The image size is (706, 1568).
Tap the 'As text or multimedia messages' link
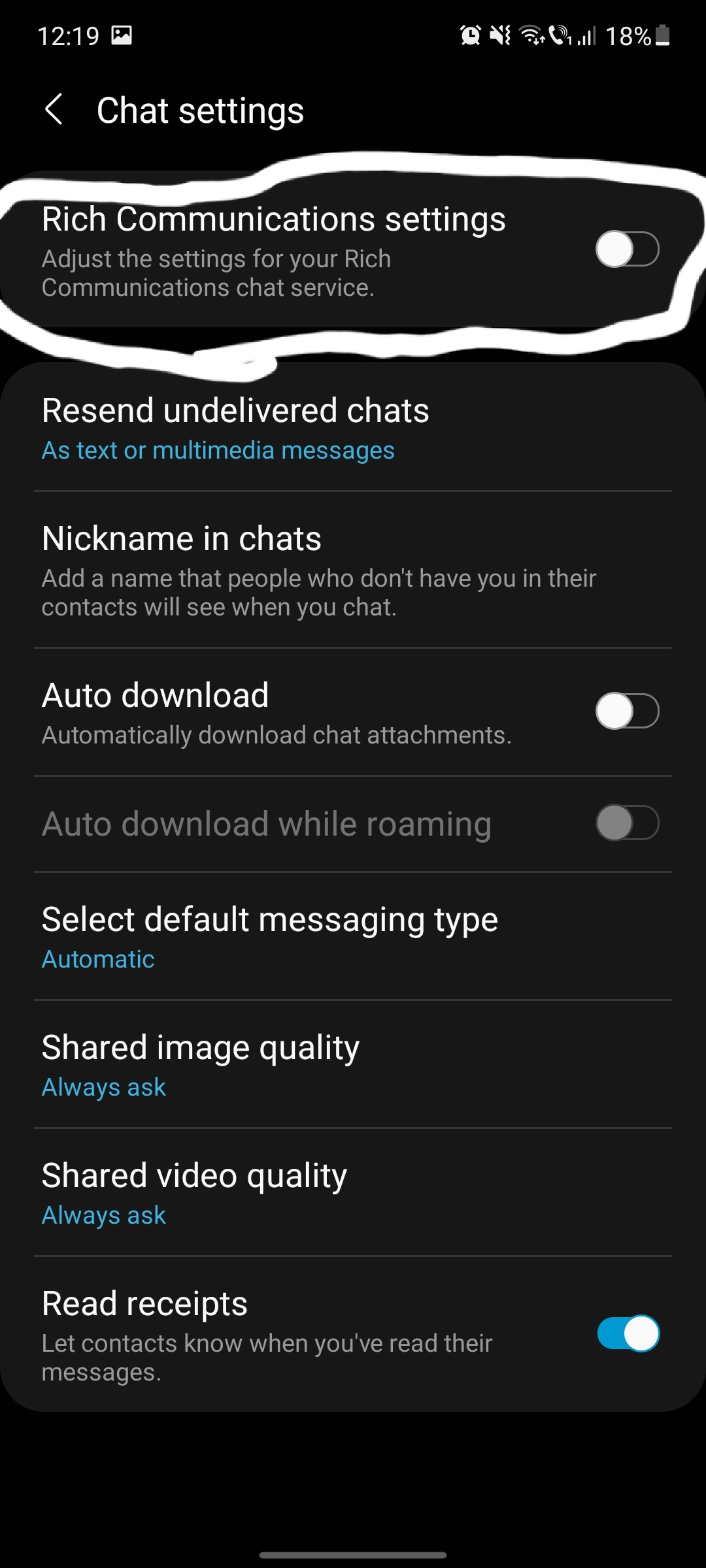(x=218, y=450)
